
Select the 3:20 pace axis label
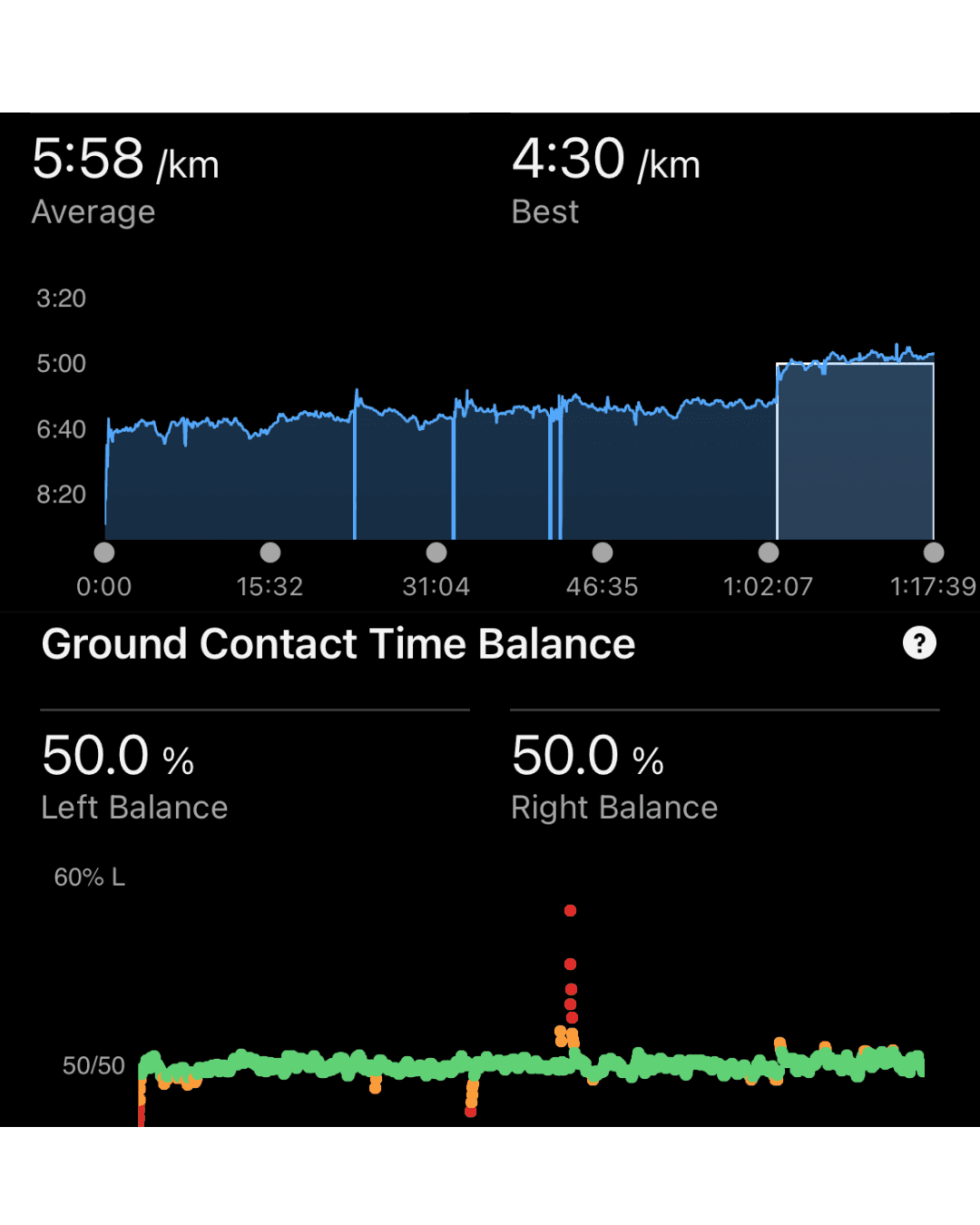(x=61, y=299)
